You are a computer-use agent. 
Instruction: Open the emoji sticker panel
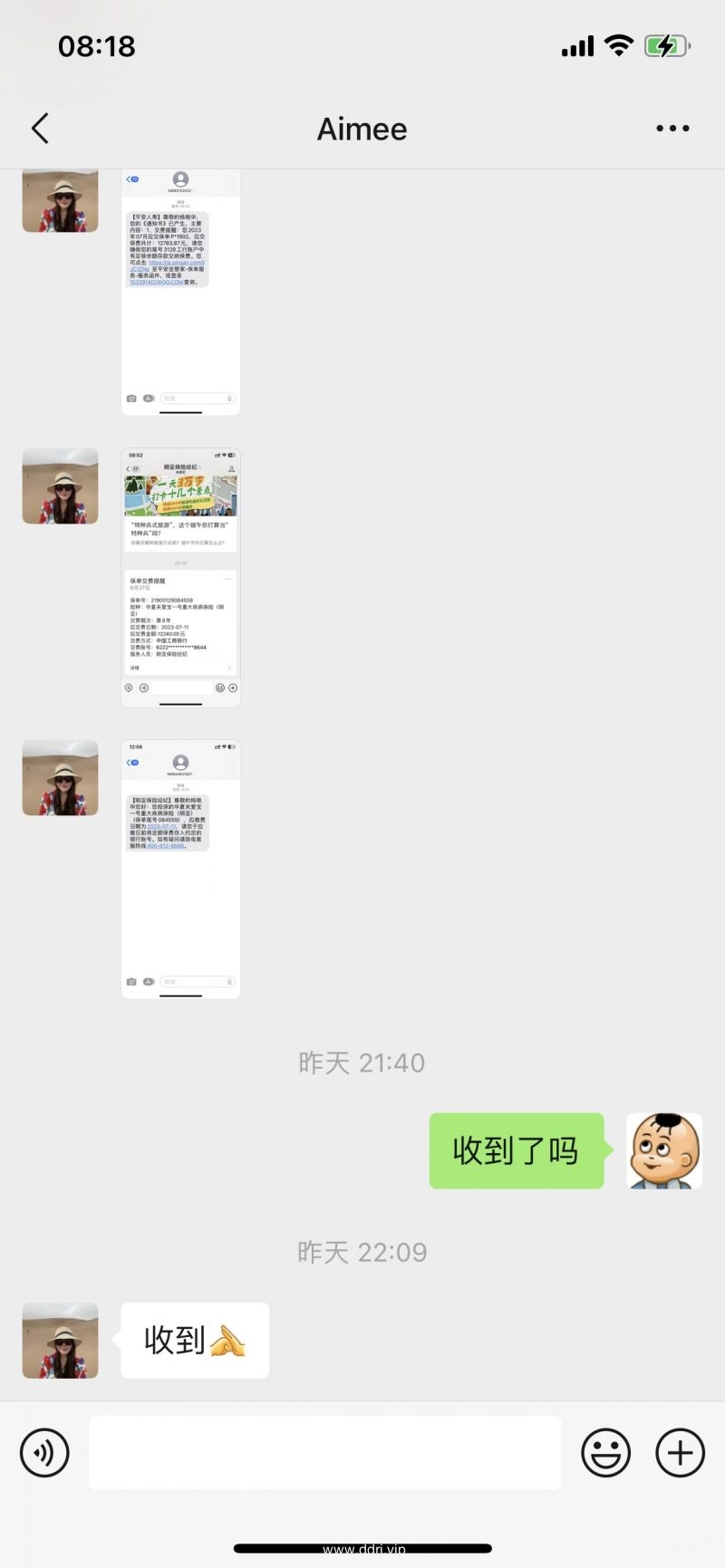click(x=605, y=1453)
